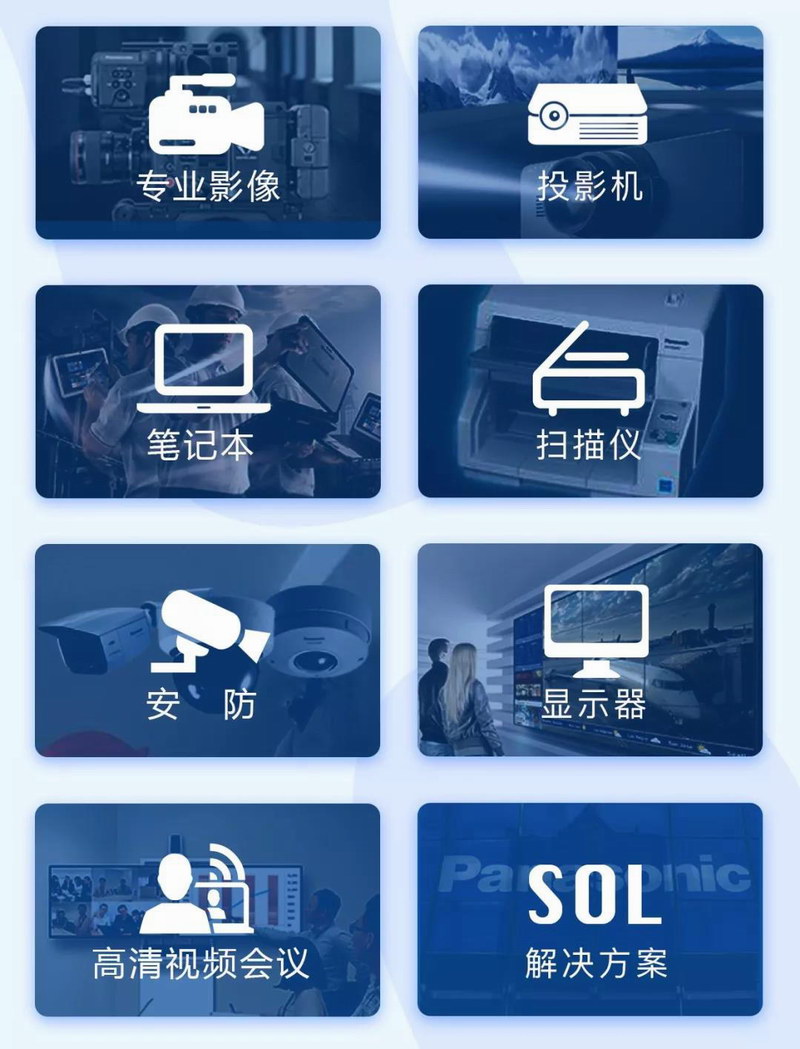The width and height of the screenshot is (800, 1049).
Task: Open the SOL 解决方案 card
Action: 590,910
